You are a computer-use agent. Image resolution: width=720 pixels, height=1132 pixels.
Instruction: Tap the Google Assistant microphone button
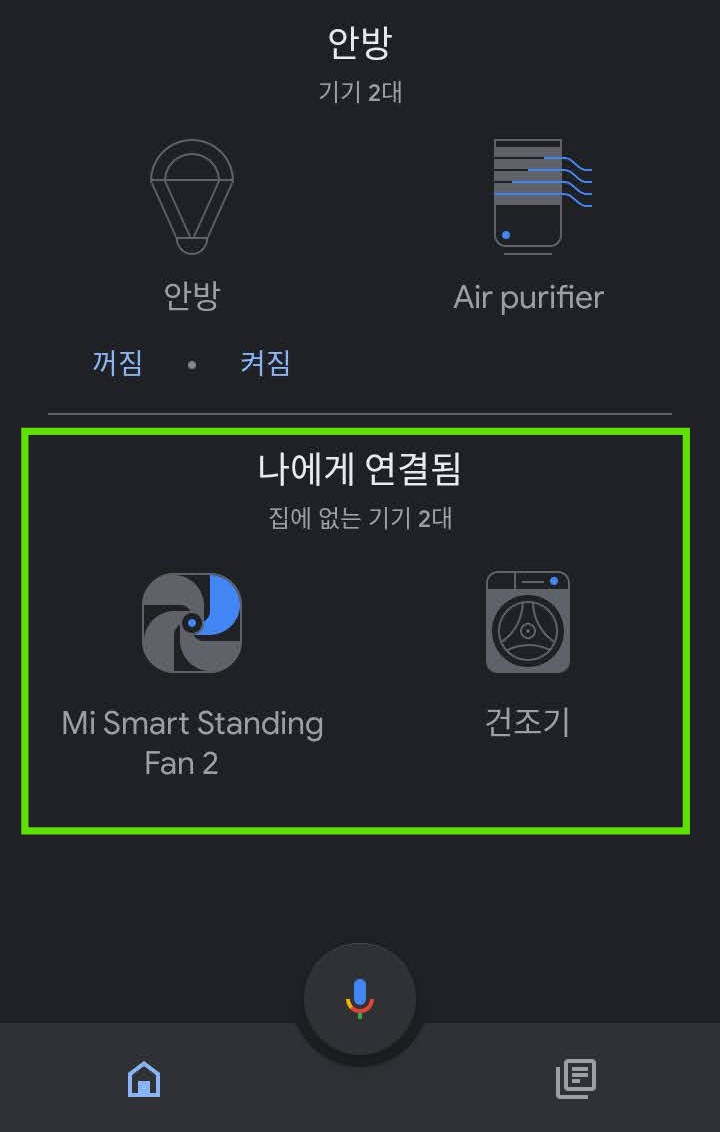(358, 997)
